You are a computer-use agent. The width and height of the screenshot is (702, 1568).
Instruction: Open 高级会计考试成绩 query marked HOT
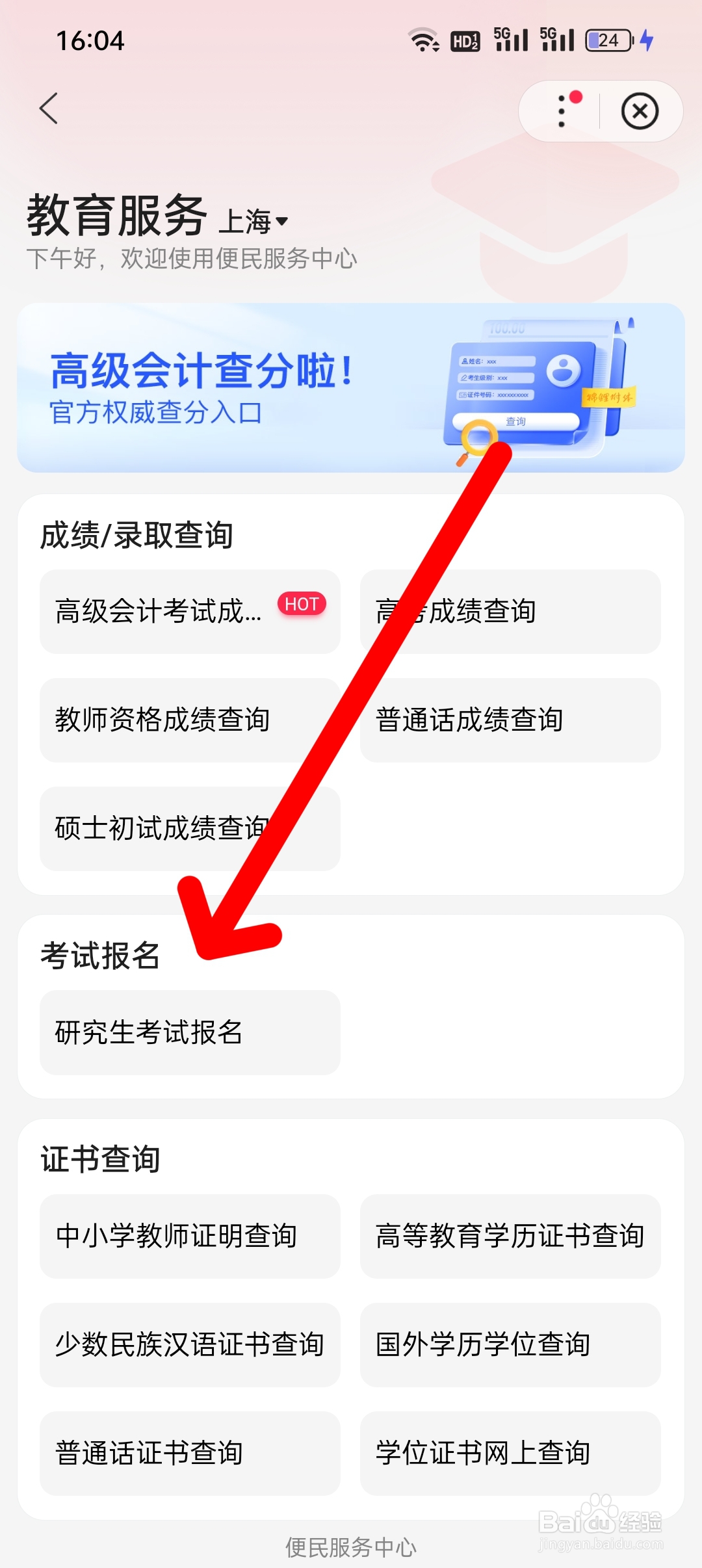click(x=190, y=611)
